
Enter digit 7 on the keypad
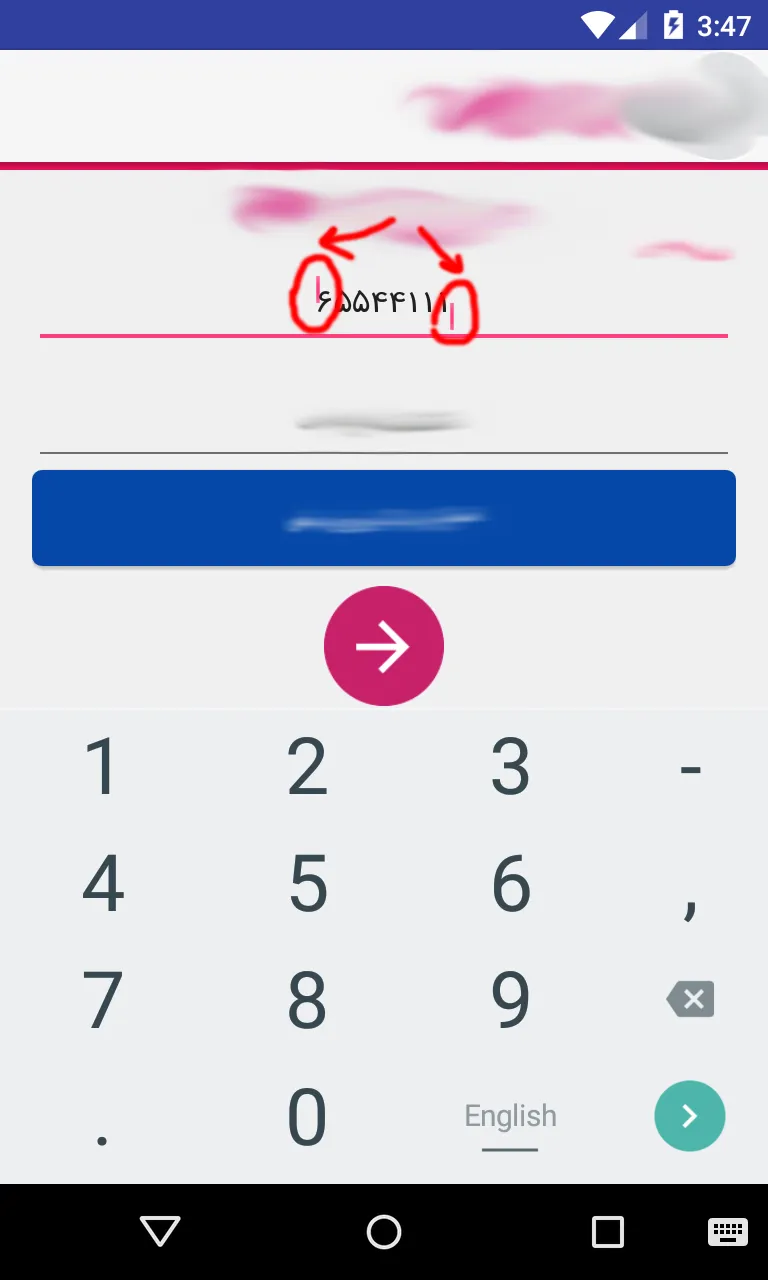click(102, 1000)
